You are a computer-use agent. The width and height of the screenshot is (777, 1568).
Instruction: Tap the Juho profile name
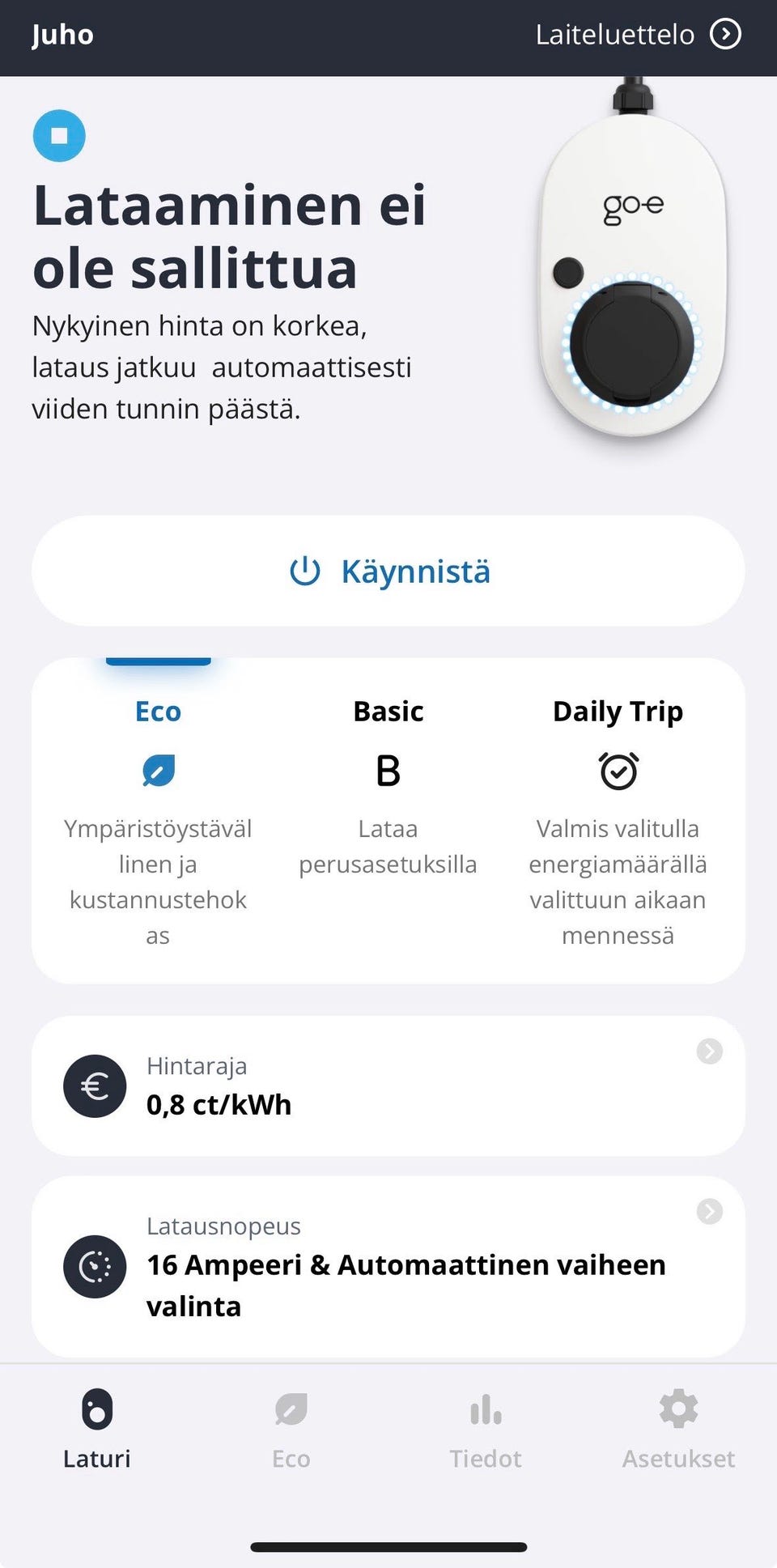point(62,34)
